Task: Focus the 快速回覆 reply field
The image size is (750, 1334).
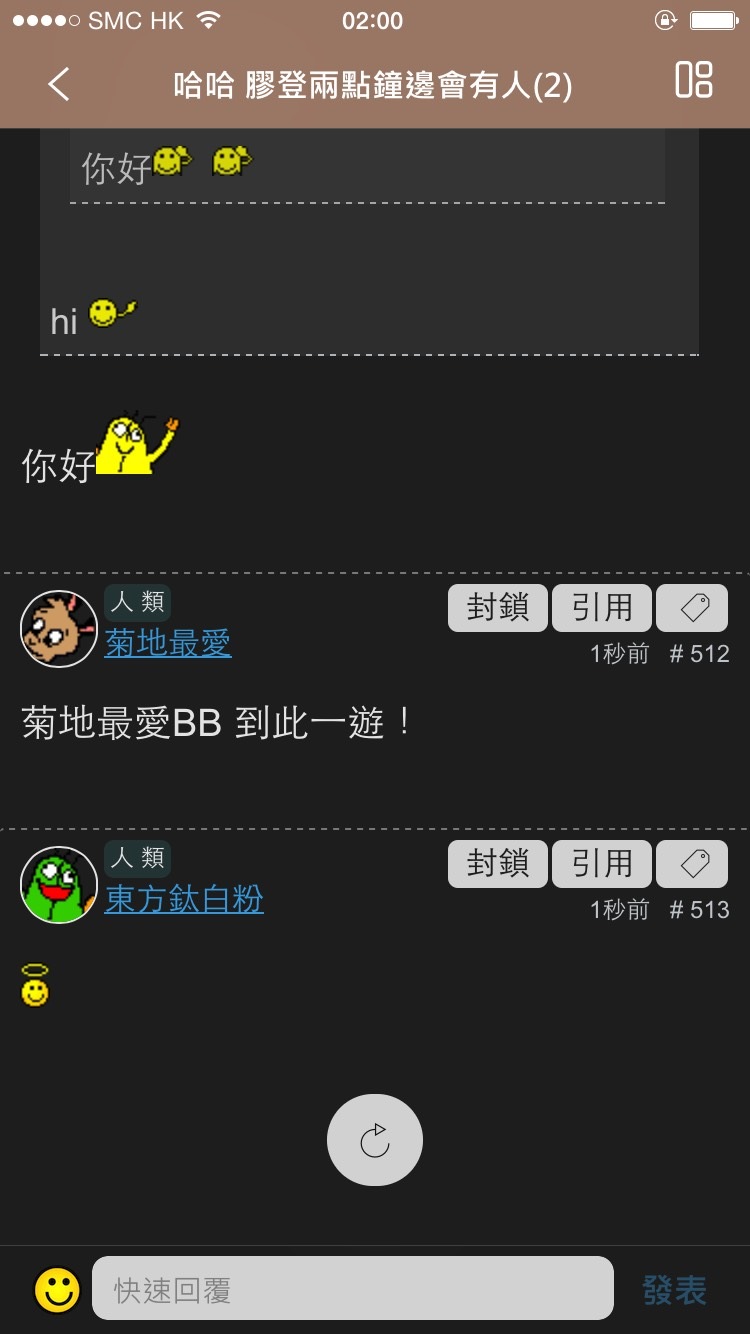Action: point(352,1289)
